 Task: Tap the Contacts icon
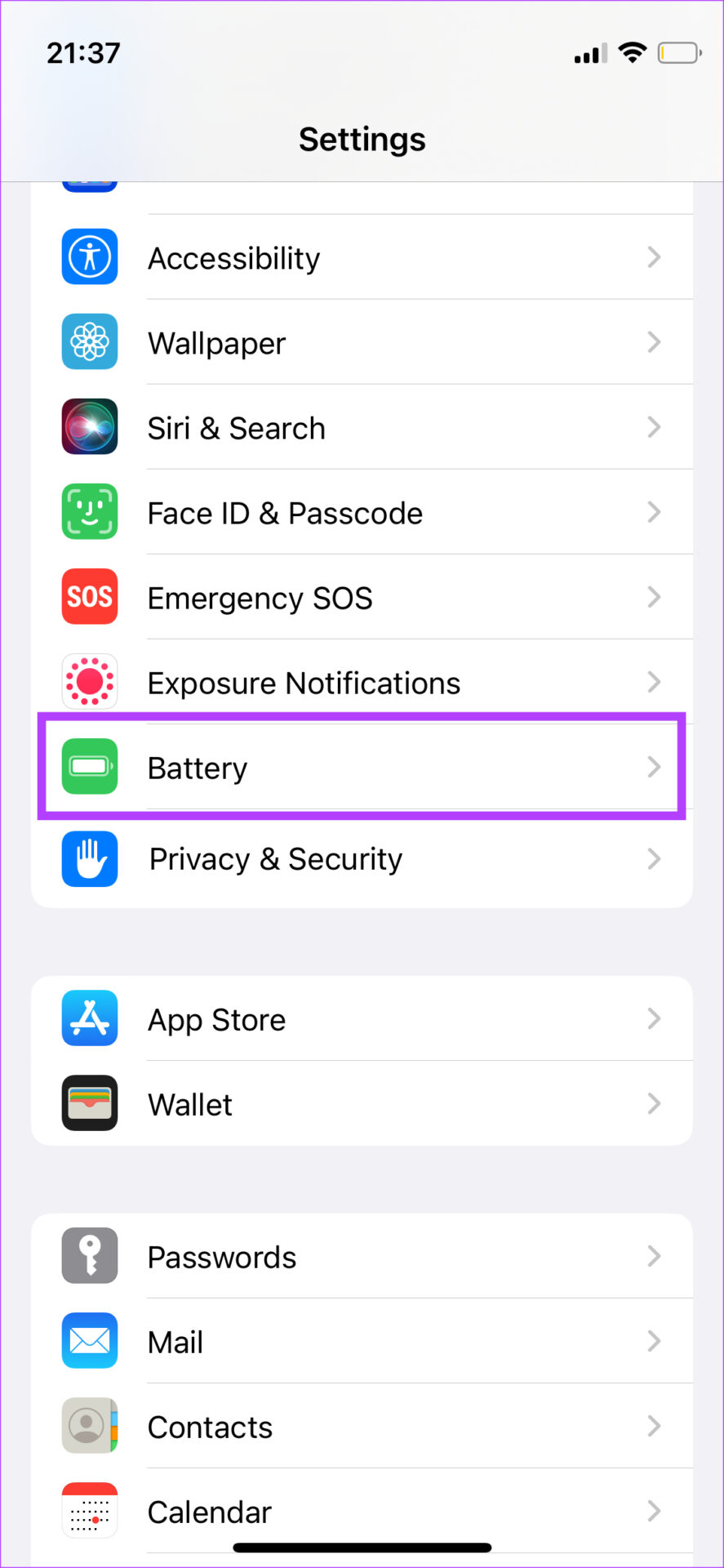point(90,1426)
